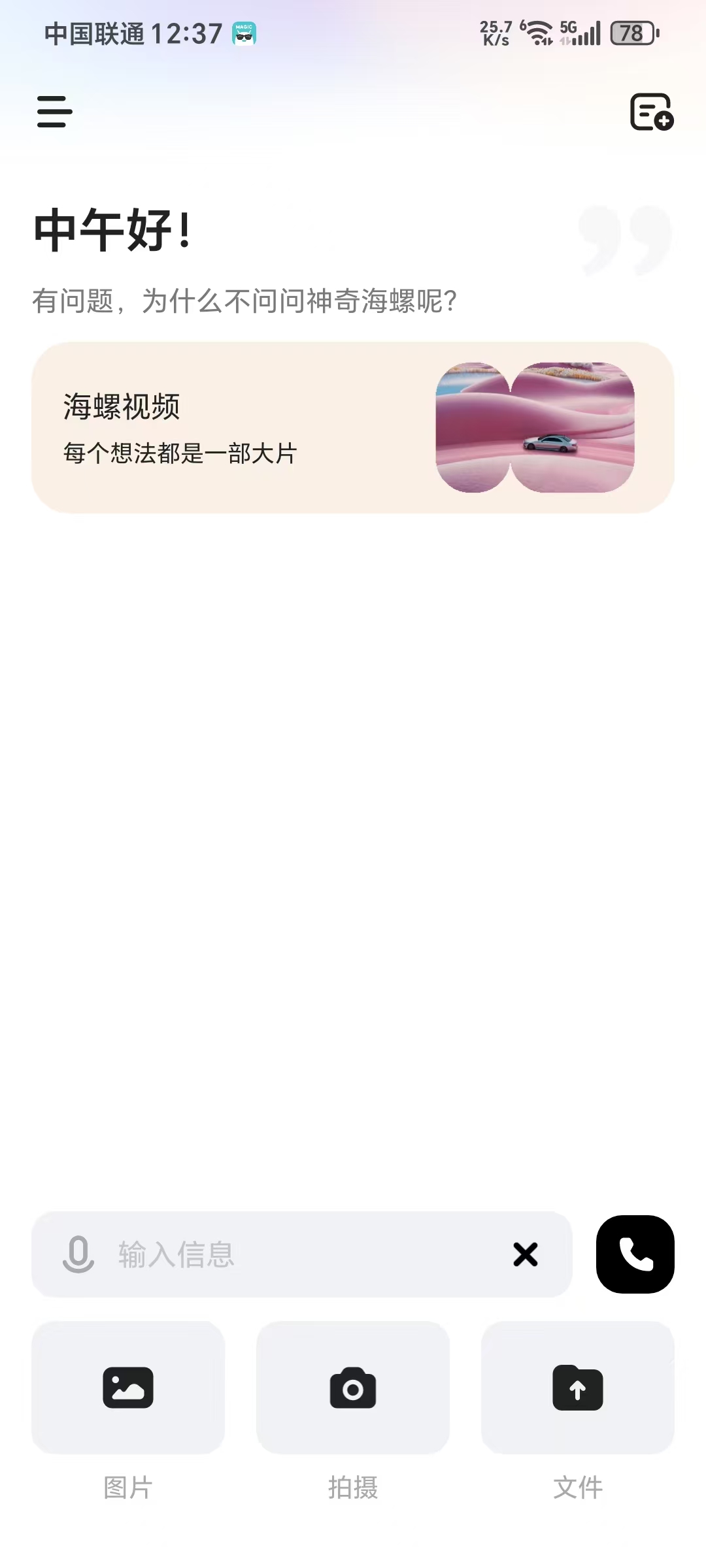Open the 海螺视频 card
The width and height of the screenshot is (706, 1568).
(x=353, y=427)
